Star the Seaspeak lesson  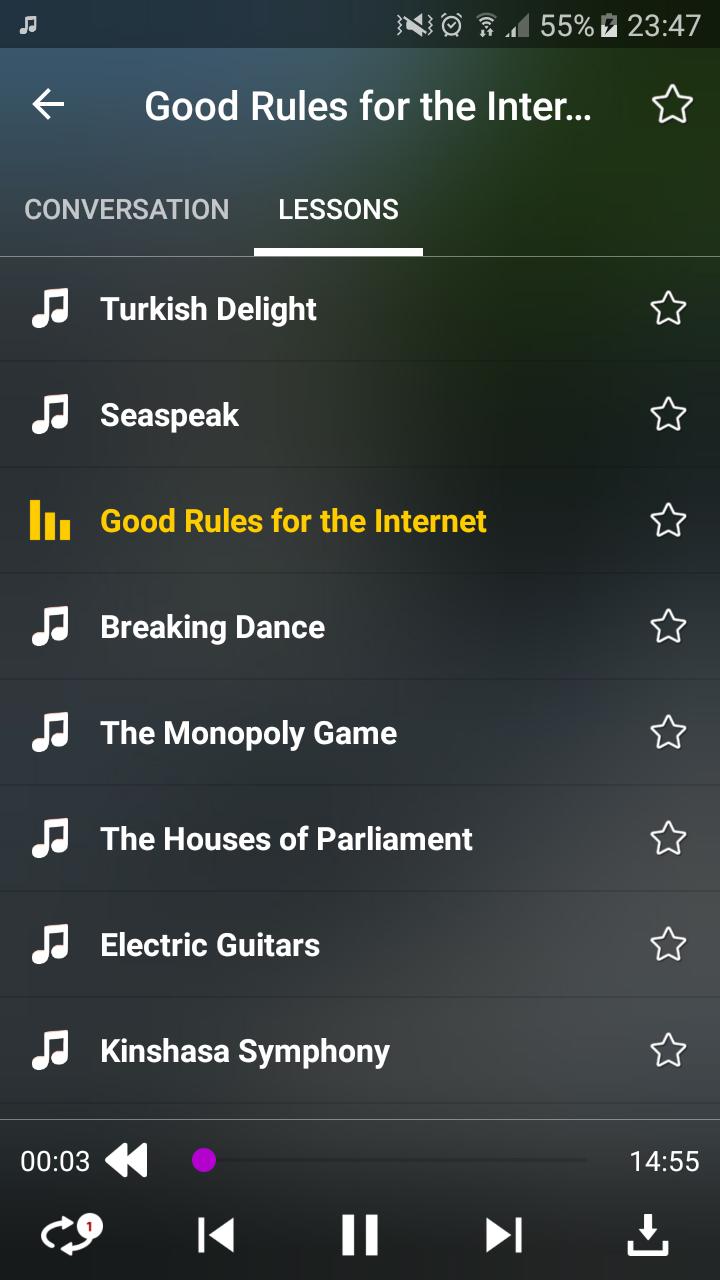668,415
